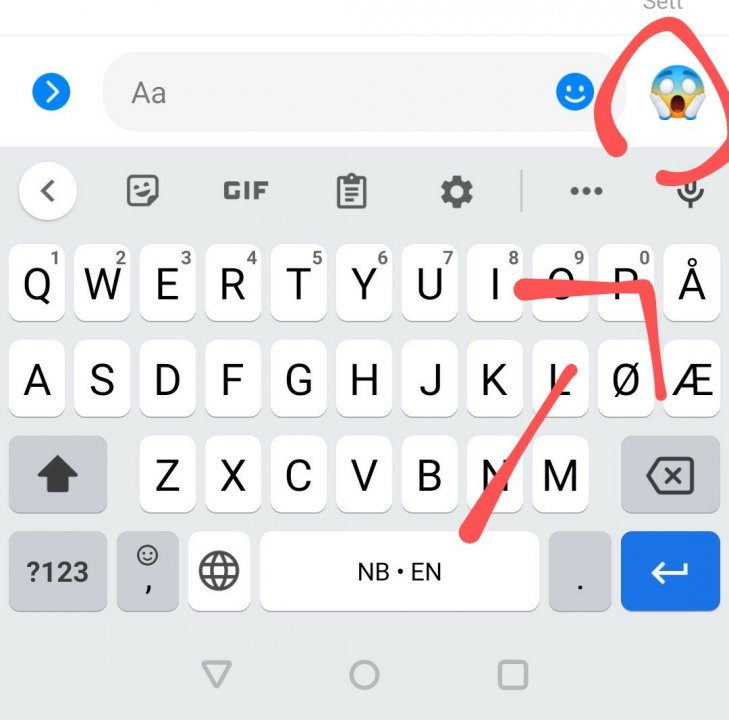
Task: Open the keyboard clipboard
Action: (351, 190)
